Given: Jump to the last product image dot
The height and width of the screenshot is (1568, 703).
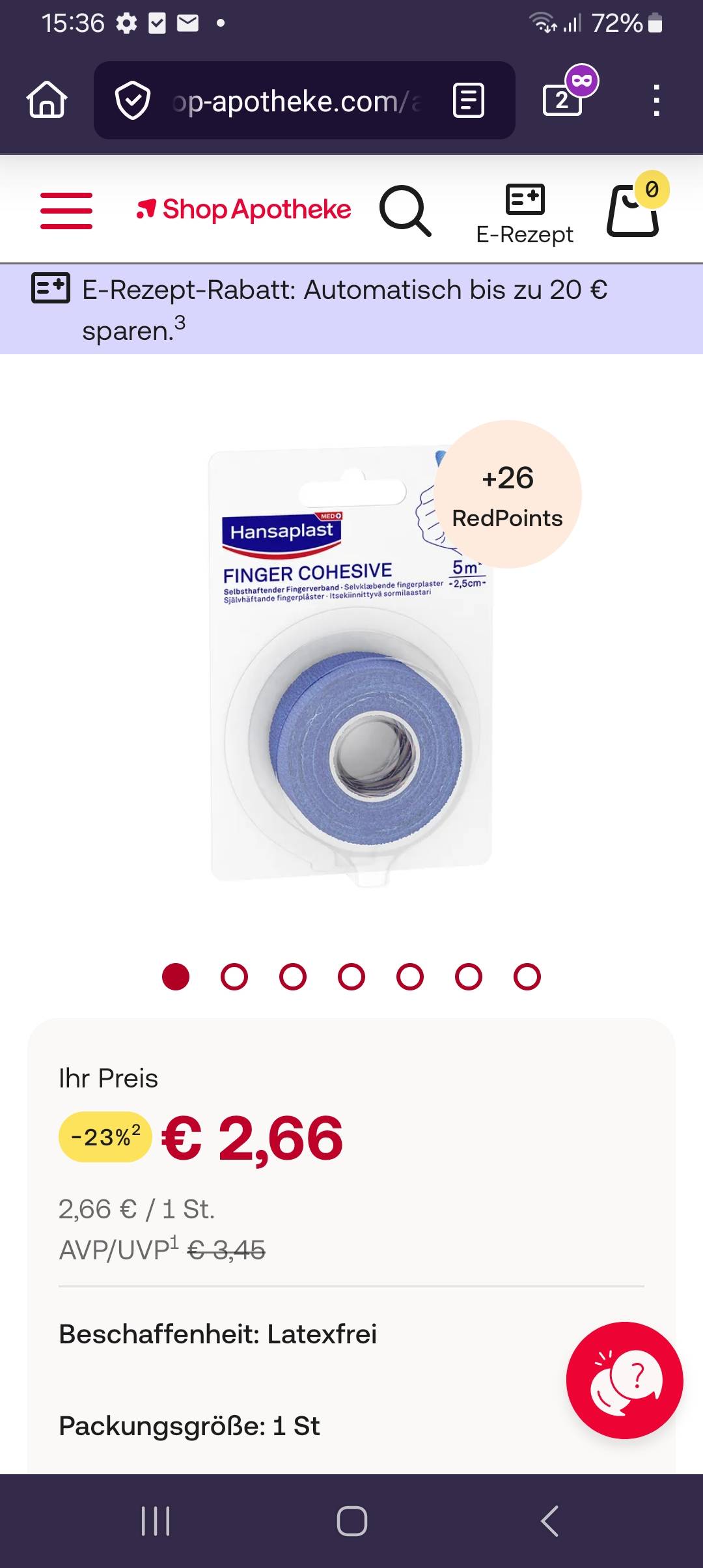Looking at the screenshot, I should click(x=527, y=977).
